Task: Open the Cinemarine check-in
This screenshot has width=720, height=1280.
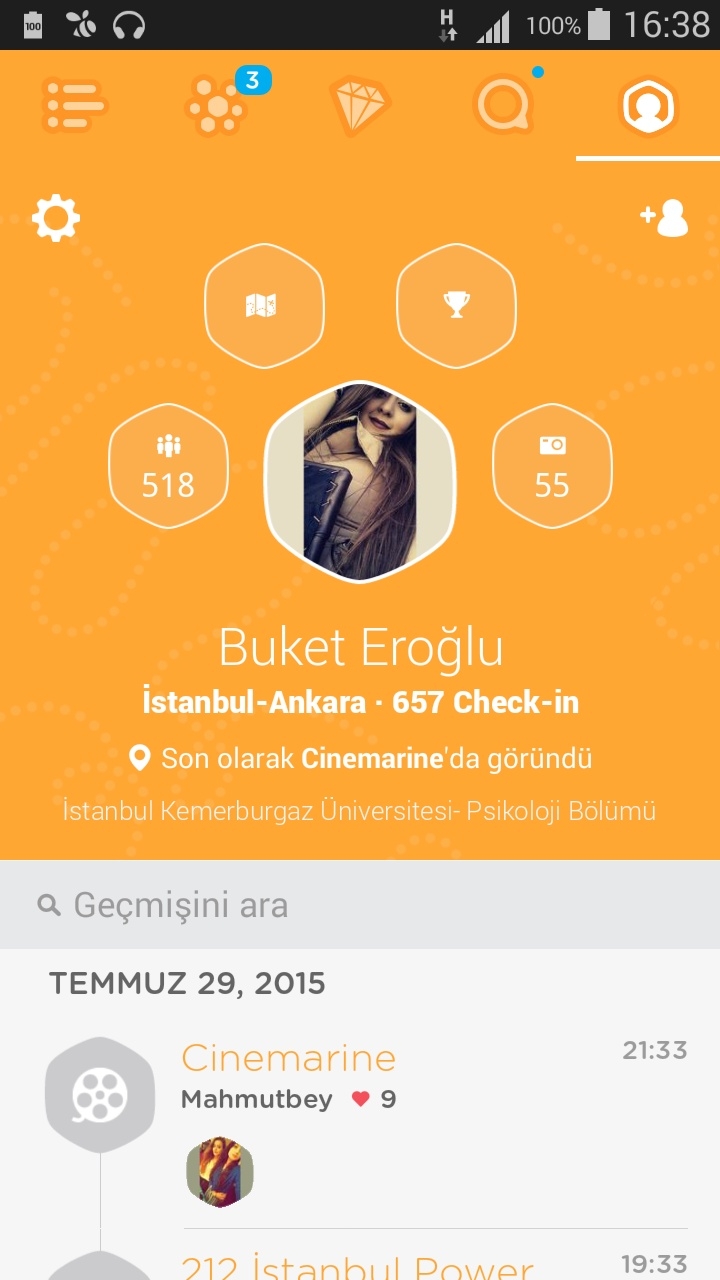Action: click(x=288, y=1058)
